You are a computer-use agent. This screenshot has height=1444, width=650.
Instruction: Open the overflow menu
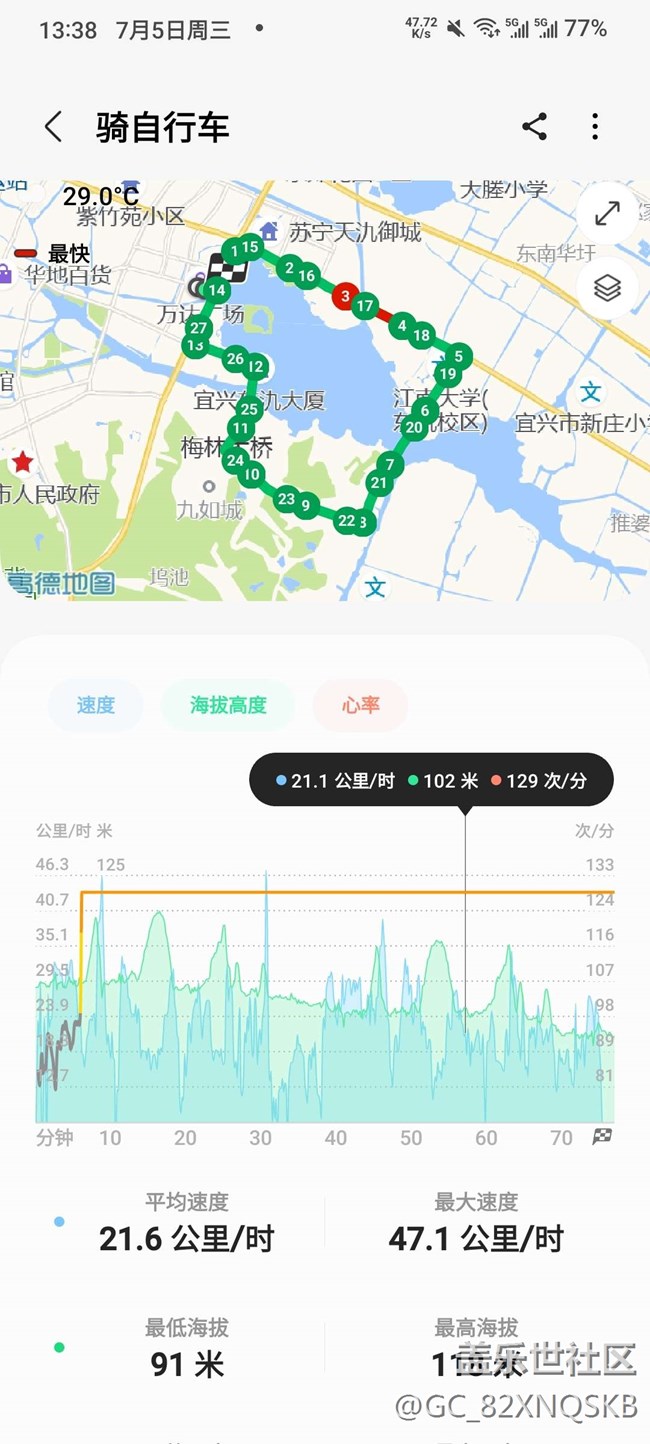click(x=595, y=127)
